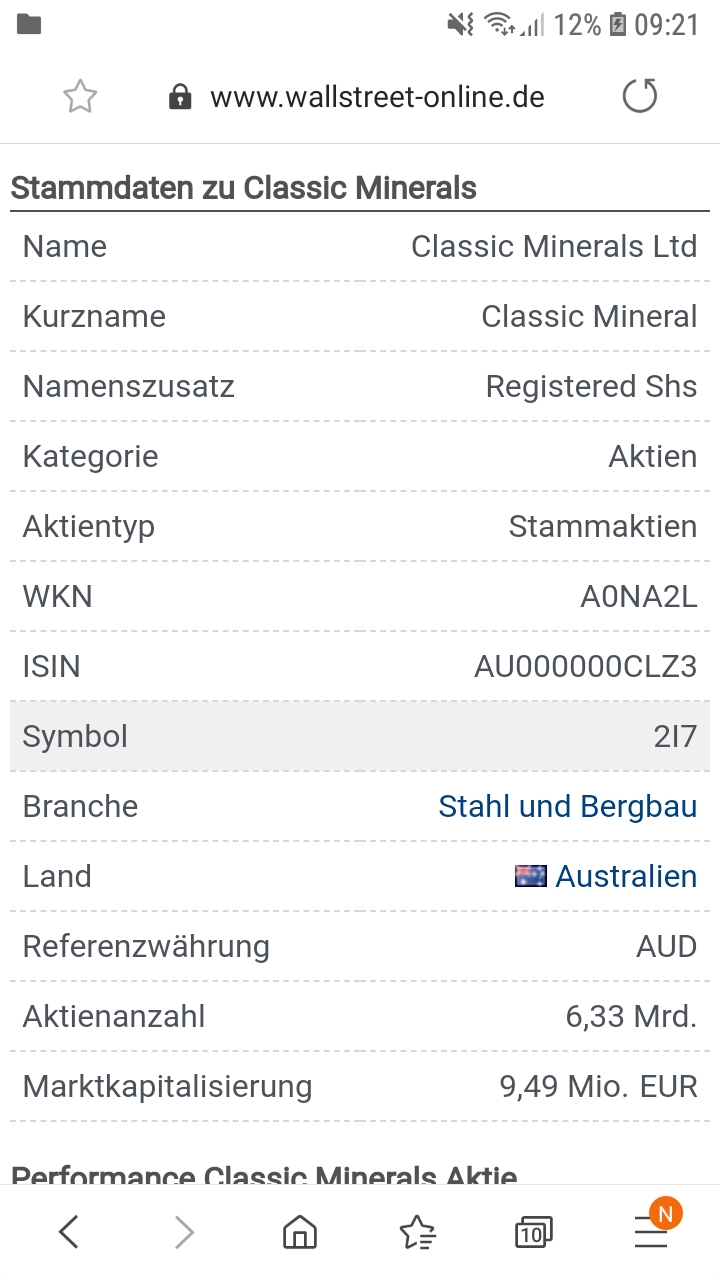This screenshot has height=1280, width=720.
Task: Open the Australien country link
Action: [x=626, y=875]
